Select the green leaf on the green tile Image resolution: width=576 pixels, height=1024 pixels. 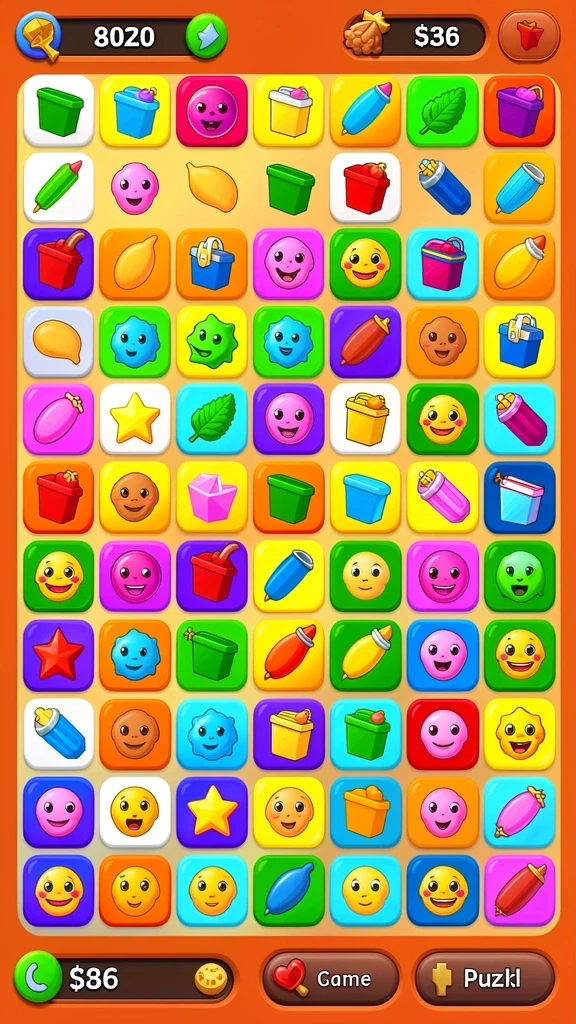click(x=443, y=111)
